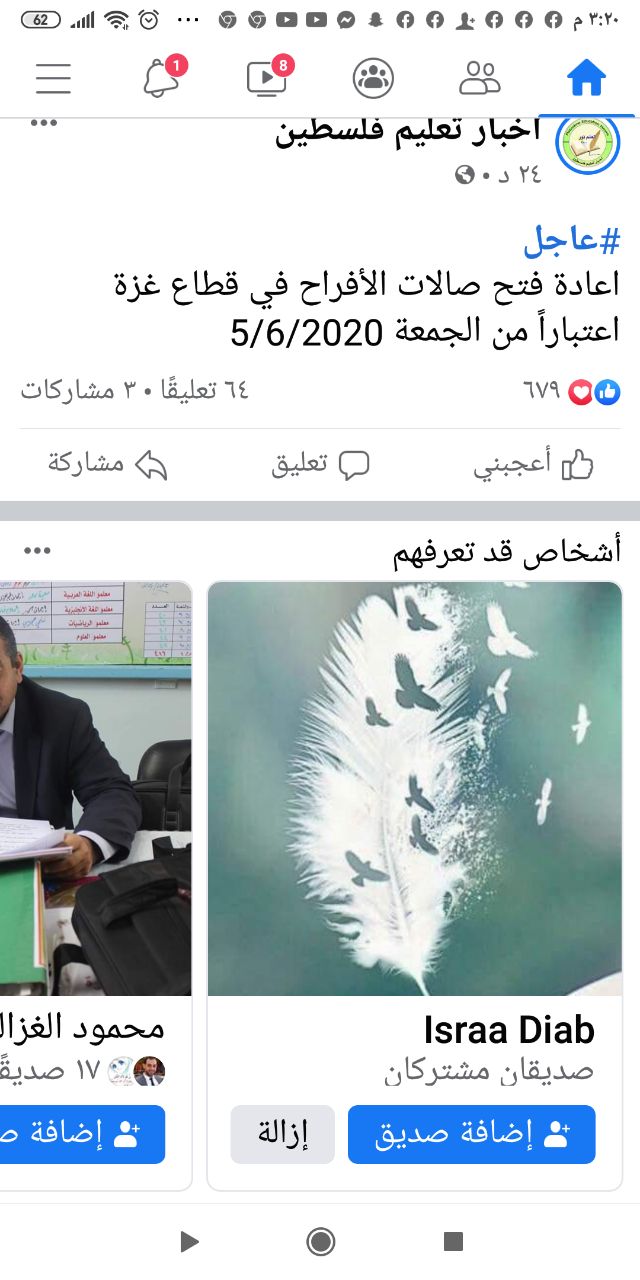640x1280 pixels.
Task: Open the hamburger menu tab
Action: [x=53, y=78]
